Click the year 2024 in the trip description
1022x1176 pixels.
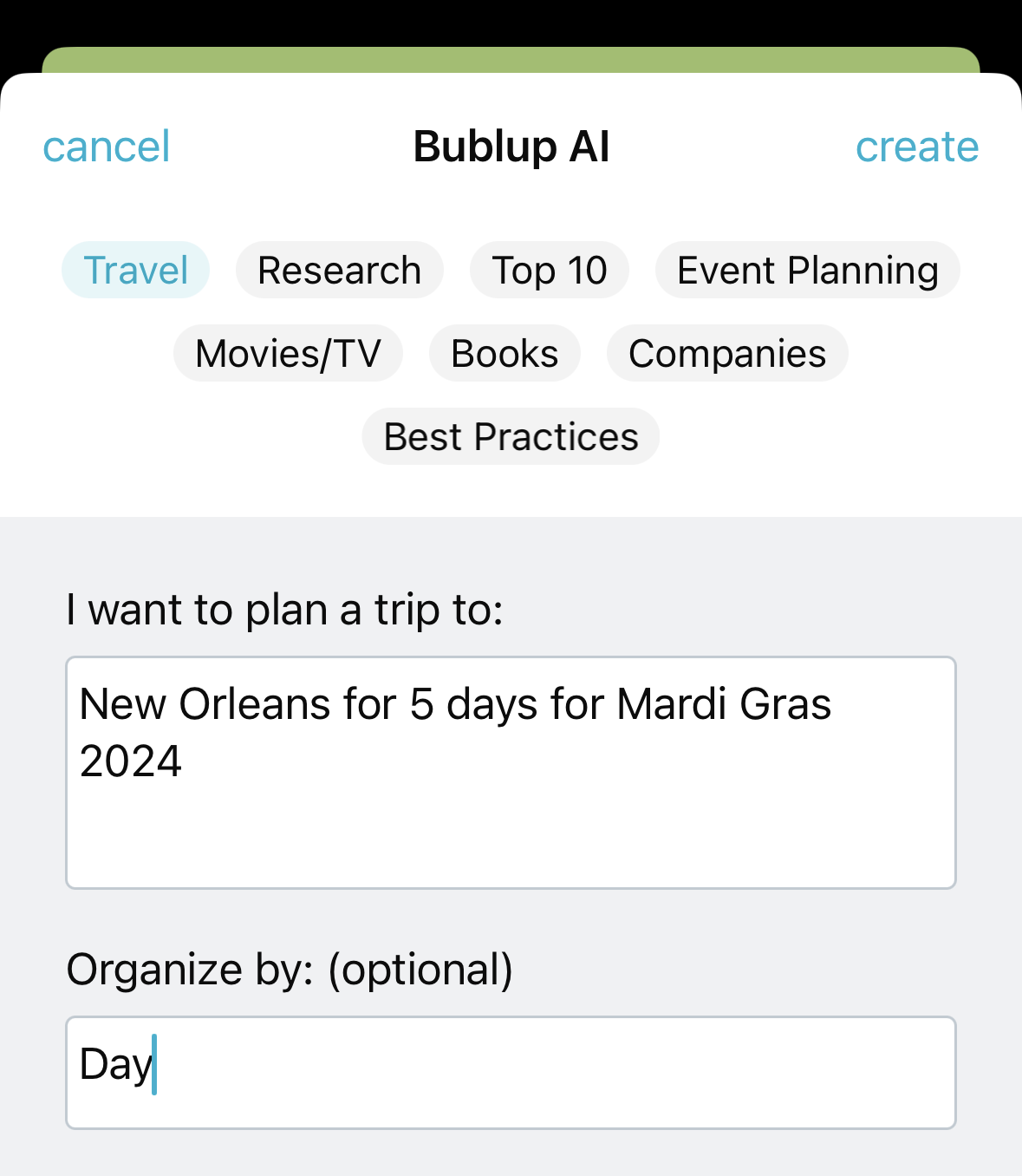(x=128, y=762)
